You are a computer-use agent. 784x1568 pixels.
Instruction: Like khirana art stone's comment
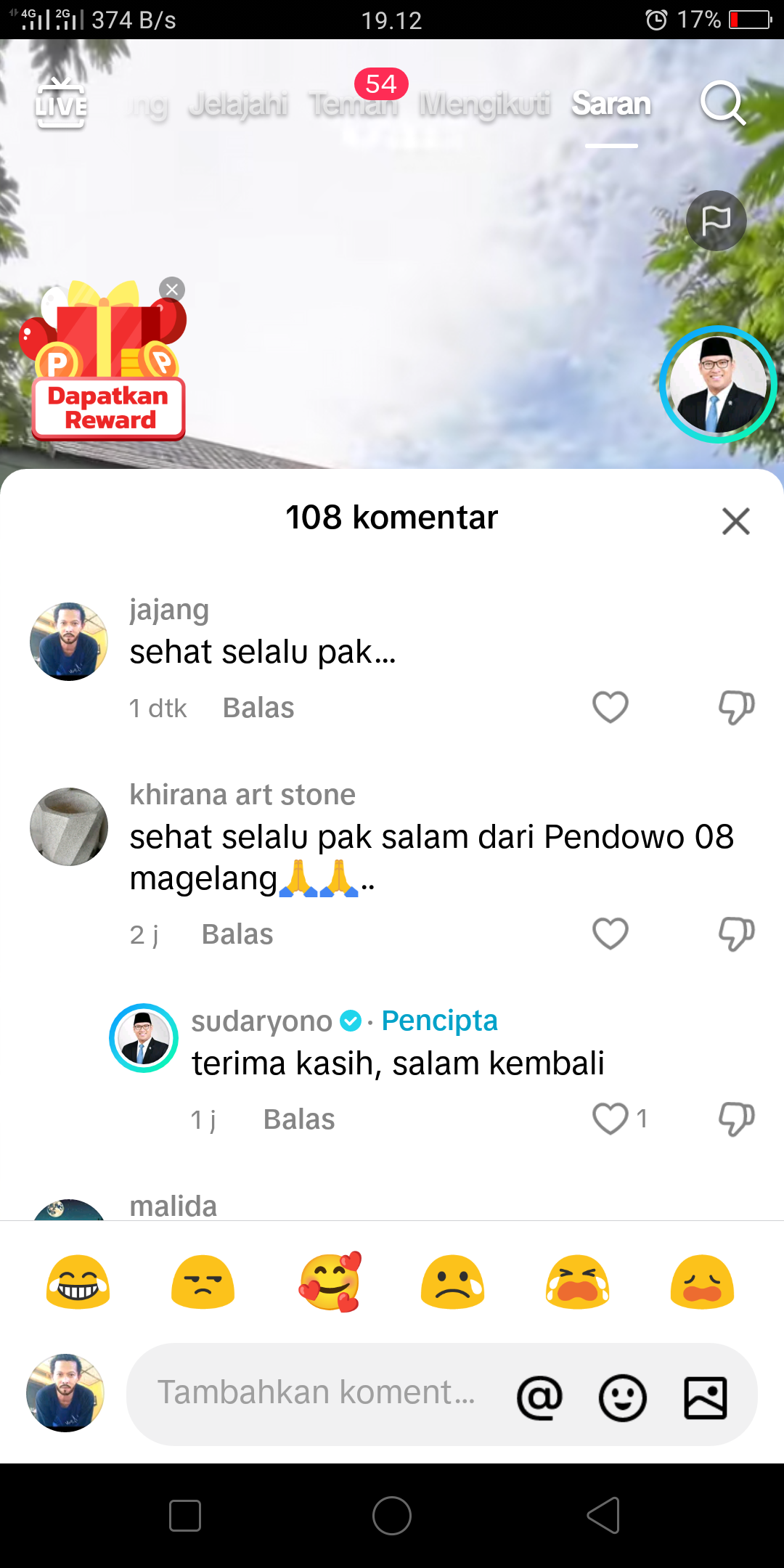610,934
